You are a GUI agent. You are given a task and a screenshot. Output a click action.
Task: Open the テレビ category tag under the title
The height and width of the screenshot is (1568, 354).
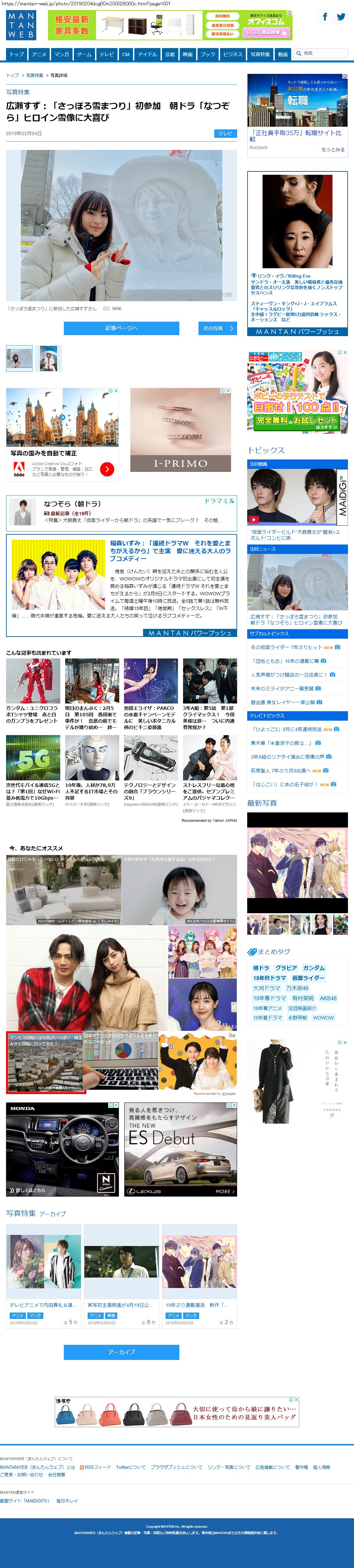pyautogui.click(x=226, y=133)
